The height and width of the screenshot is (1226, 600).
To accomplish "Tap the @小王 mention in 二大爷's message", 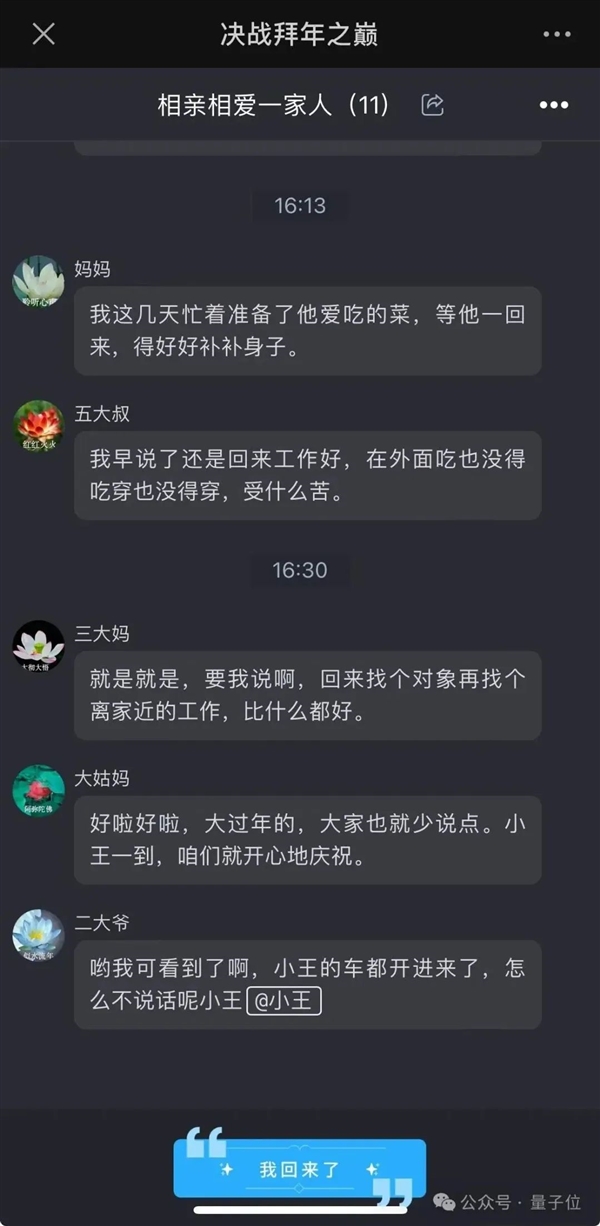I will 283,1001.
